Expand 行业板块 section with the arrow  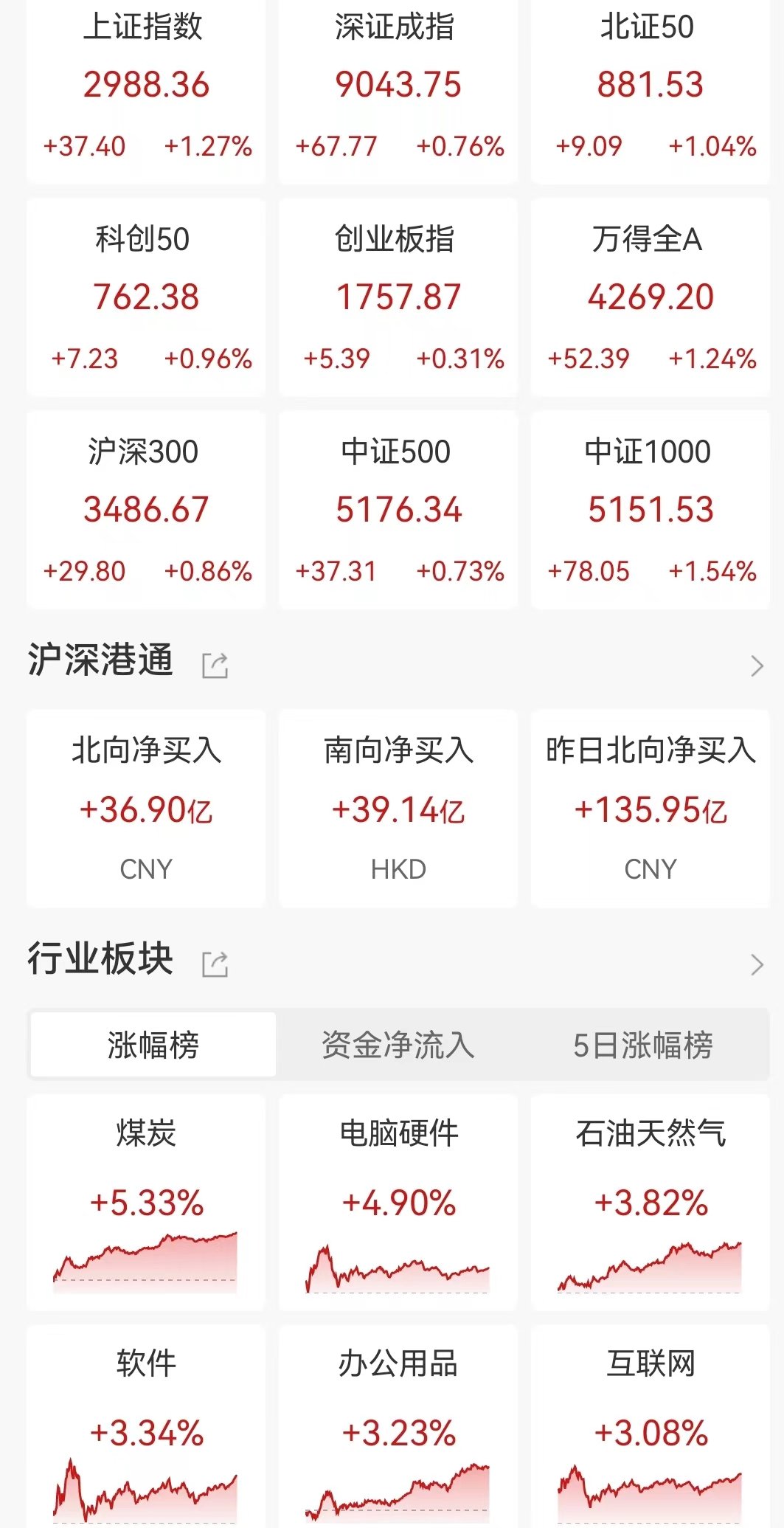(x=757, y=964)
